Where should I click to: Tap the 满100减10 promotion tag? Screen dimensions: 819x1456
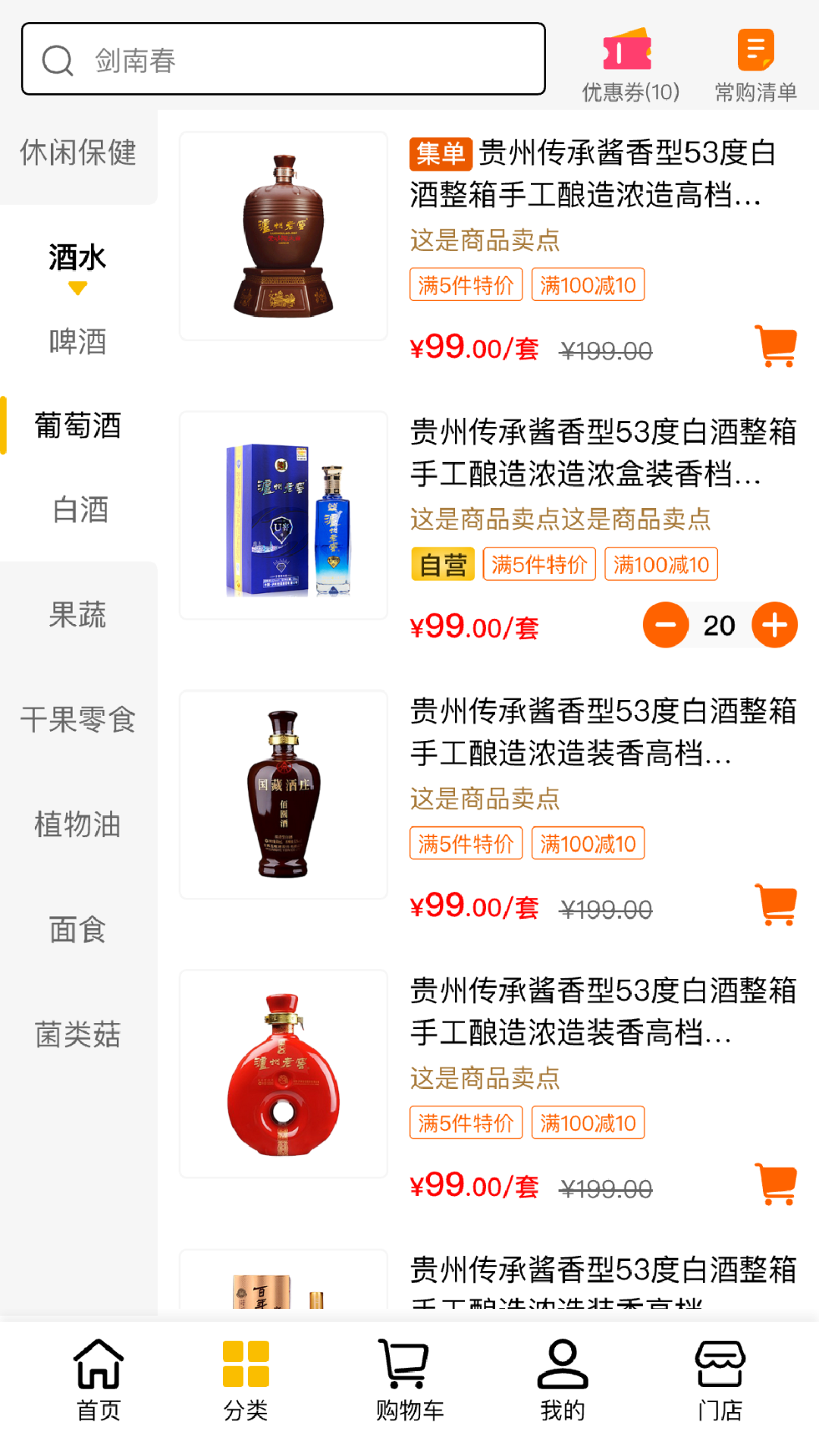coord(589,284)
